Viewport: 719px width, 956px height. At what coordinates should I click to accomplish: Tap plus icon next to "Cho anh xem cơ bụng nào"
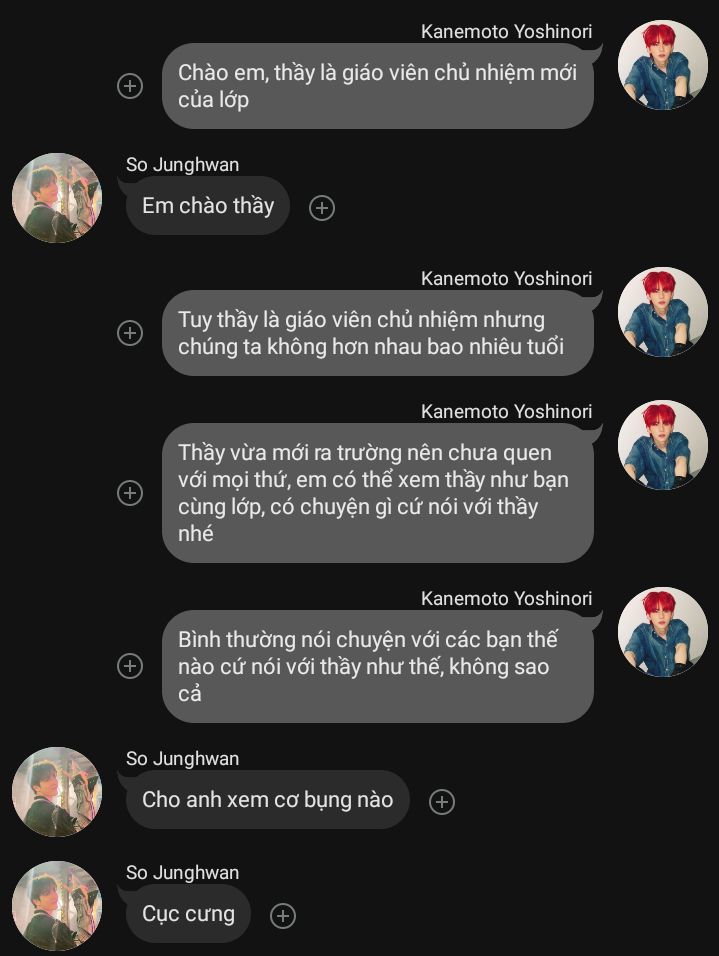coord(441,801)
